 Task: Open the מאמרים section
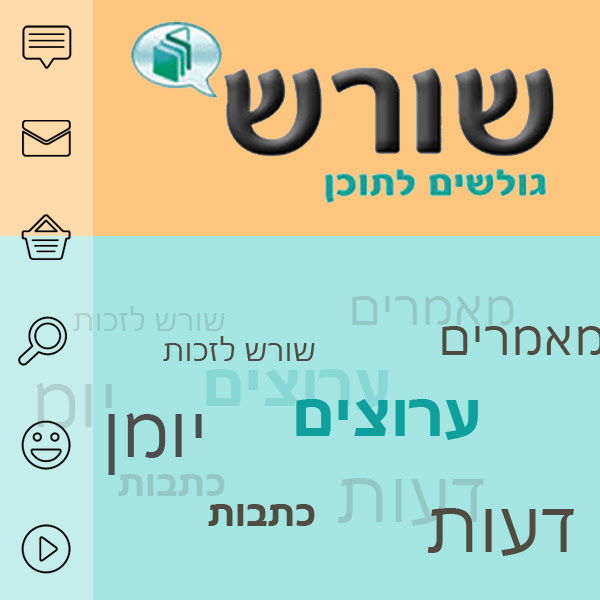point(520,340)
